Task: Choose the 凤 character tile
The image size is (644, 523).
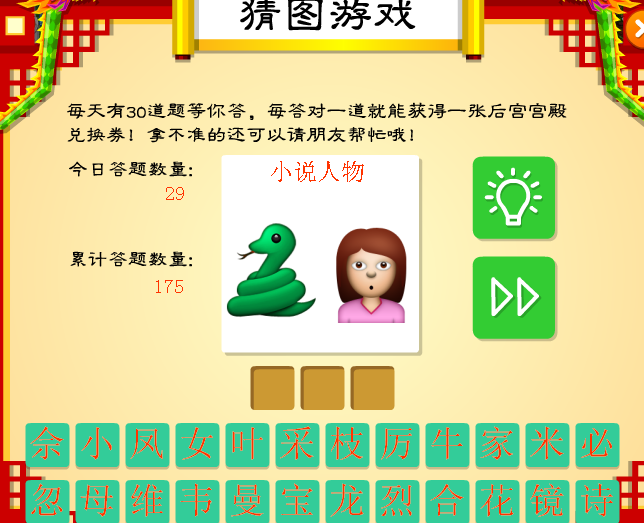Action: [147, 445]
